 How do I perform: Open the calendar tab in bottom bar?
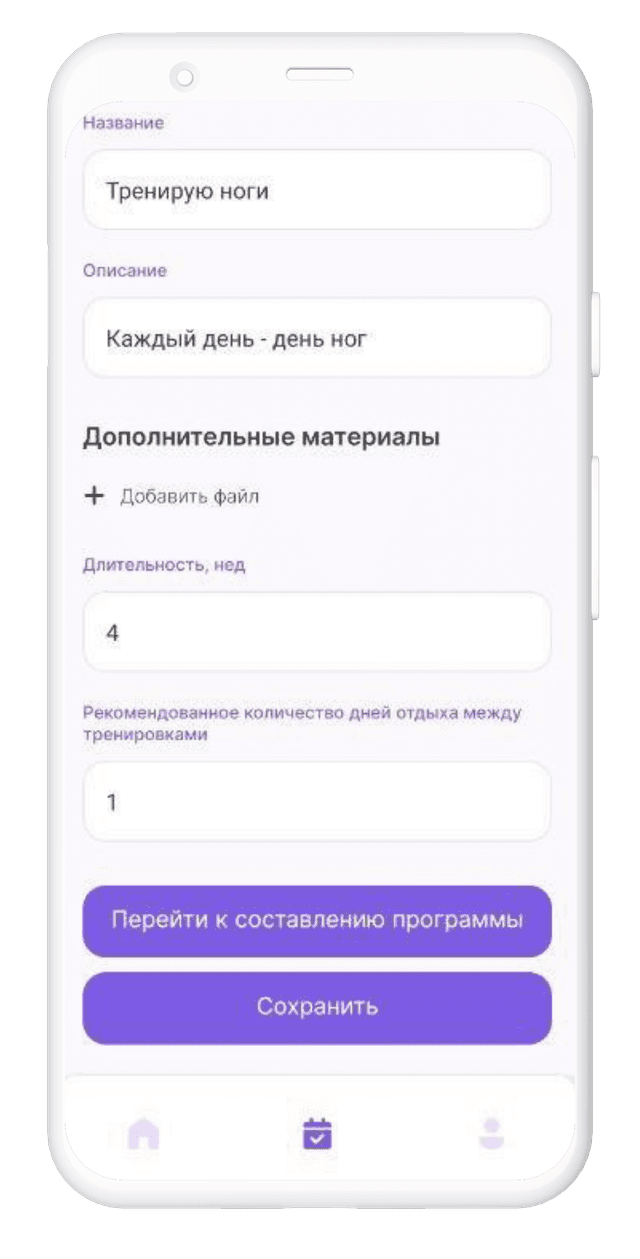pos(317,1133)
